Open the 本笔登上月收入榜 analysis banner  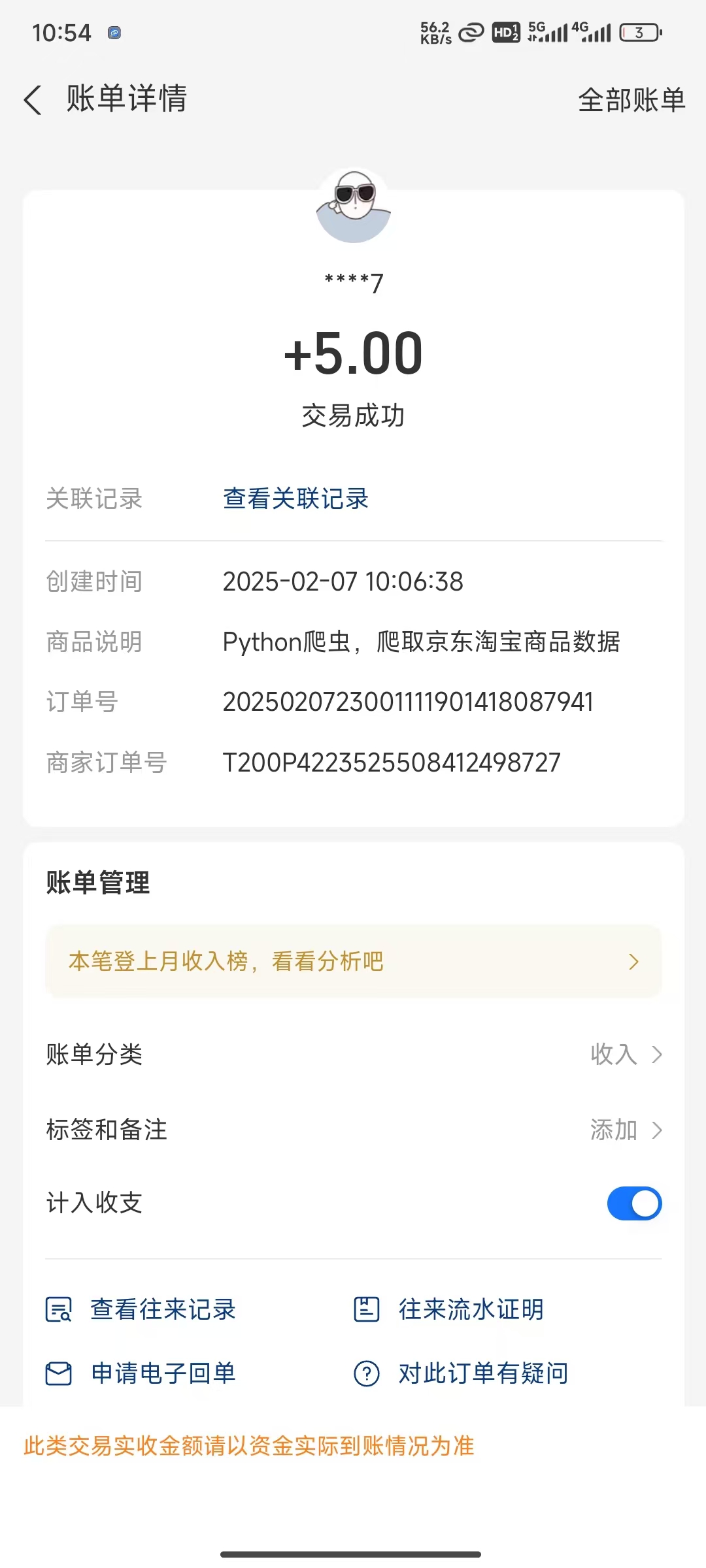click(x=353, y=961)
